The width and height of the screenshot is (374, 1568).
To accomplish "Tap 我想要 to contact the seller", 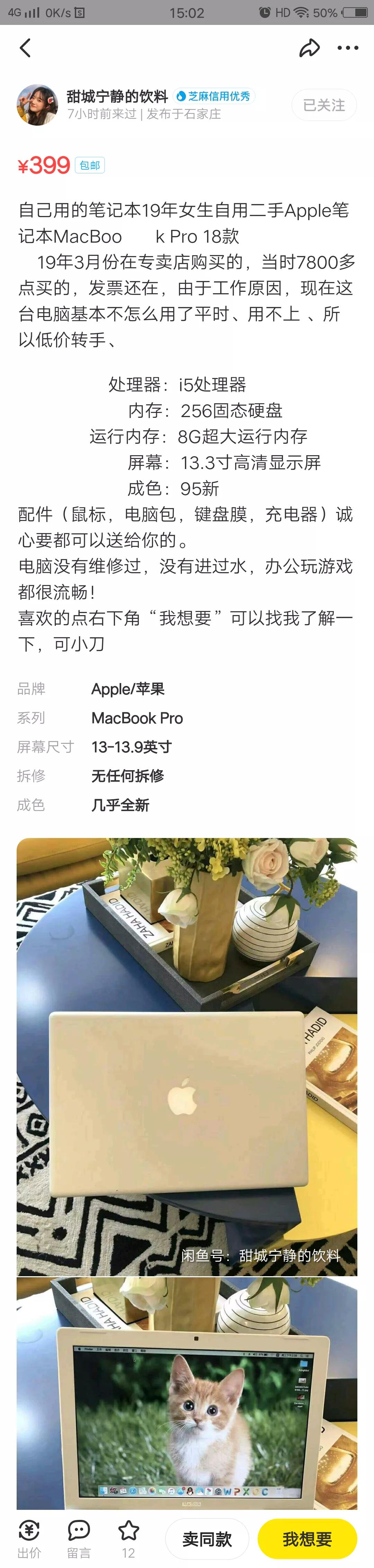I will 307,1538.
